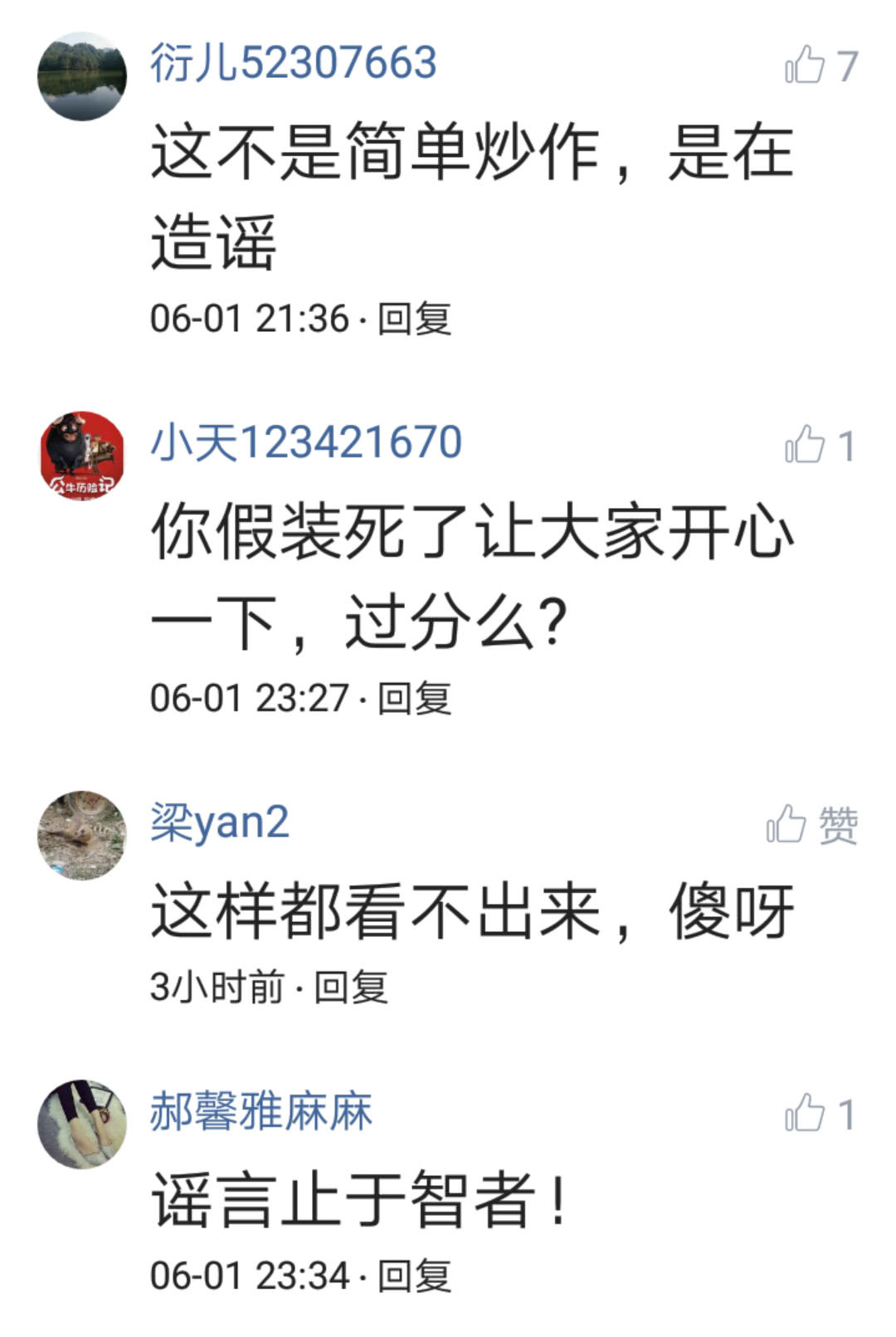Reply to 梁yan2's comment
The height and width of the screenshot is (1337, 896).
coord(351,988)
